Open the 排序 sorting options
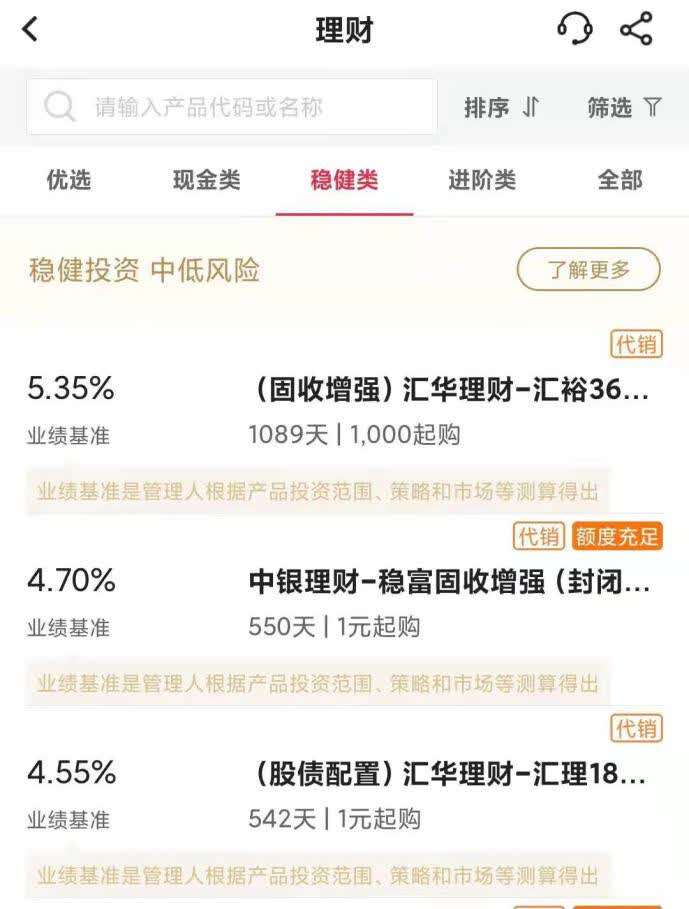 pos(501,108)
